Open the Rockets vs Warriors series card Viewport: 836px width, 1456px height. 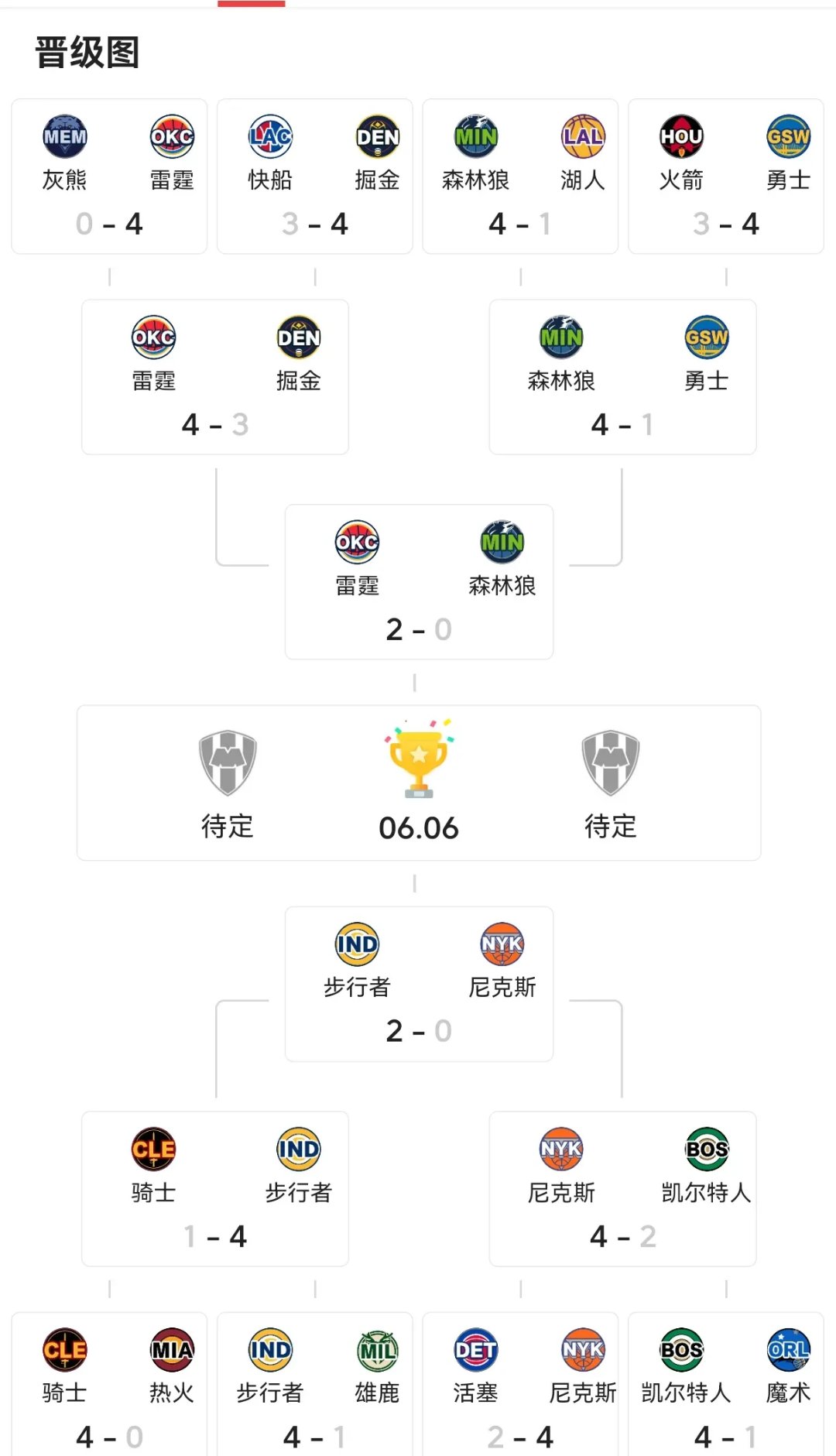[x=725, y=176]
